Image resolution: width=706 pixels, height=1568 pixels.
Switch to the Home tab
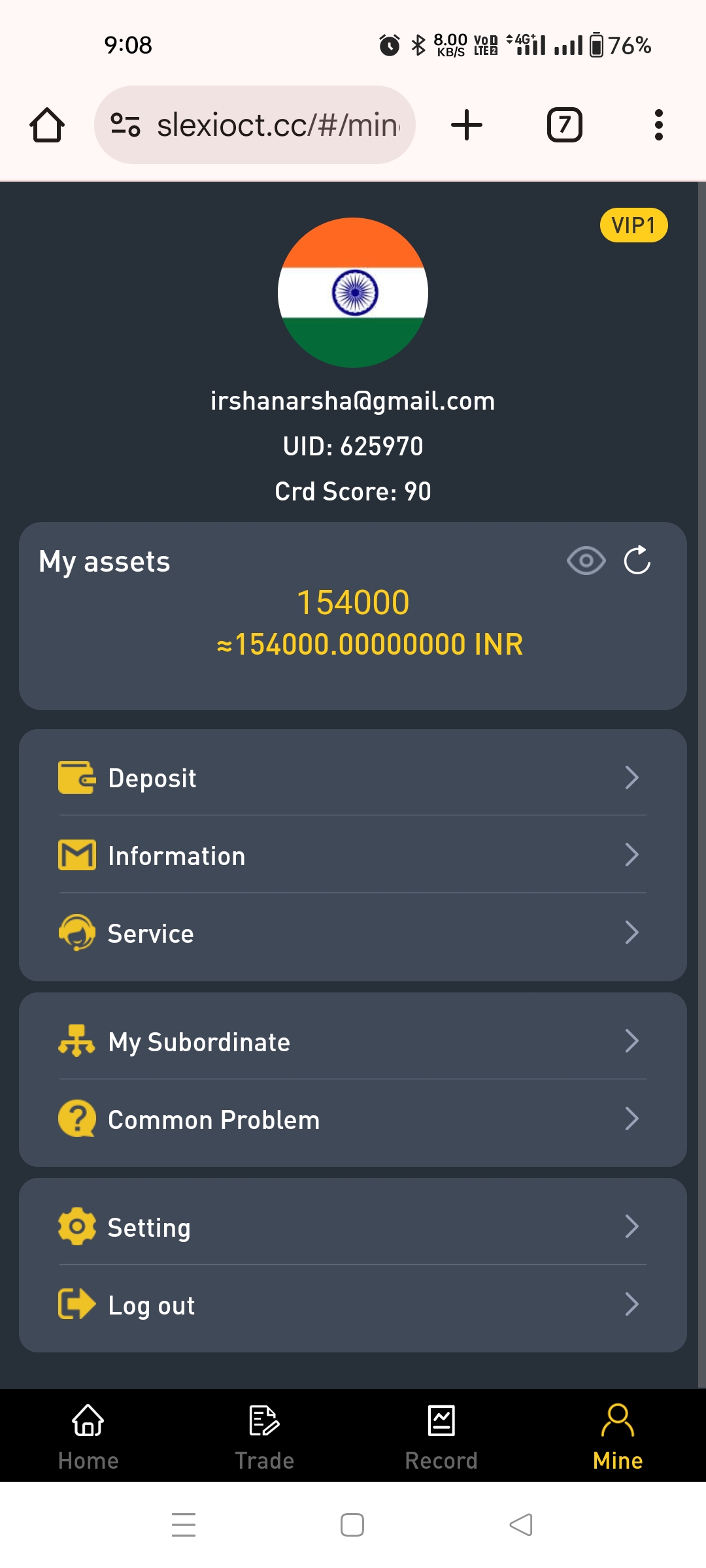pos(88,1436)
